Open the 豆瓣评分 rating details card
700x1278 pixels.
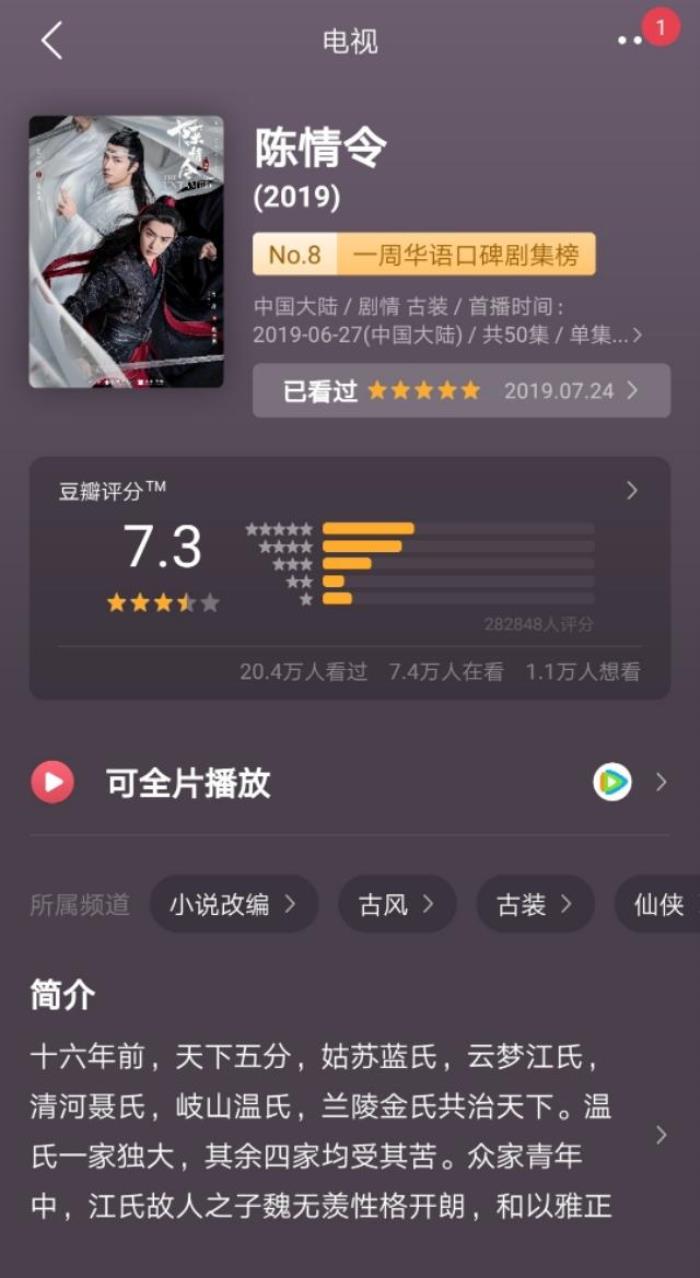pos(349,577)
